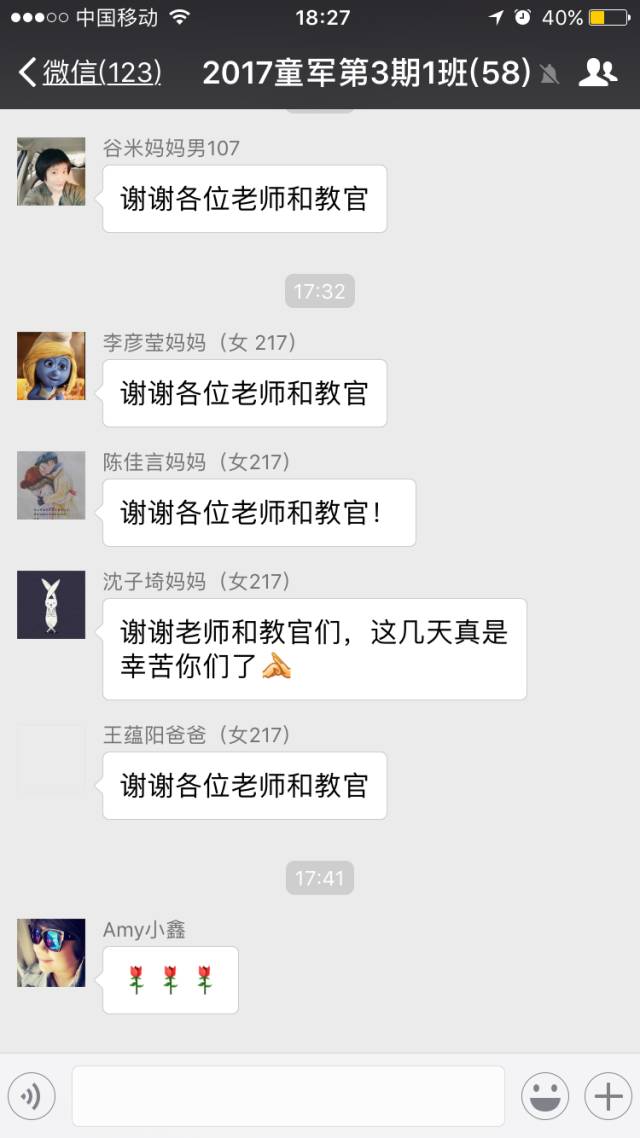The image size is (640, 1138).
Task: View 李彦莹妈妈's profile avatar
Action: tap(51, 366)
